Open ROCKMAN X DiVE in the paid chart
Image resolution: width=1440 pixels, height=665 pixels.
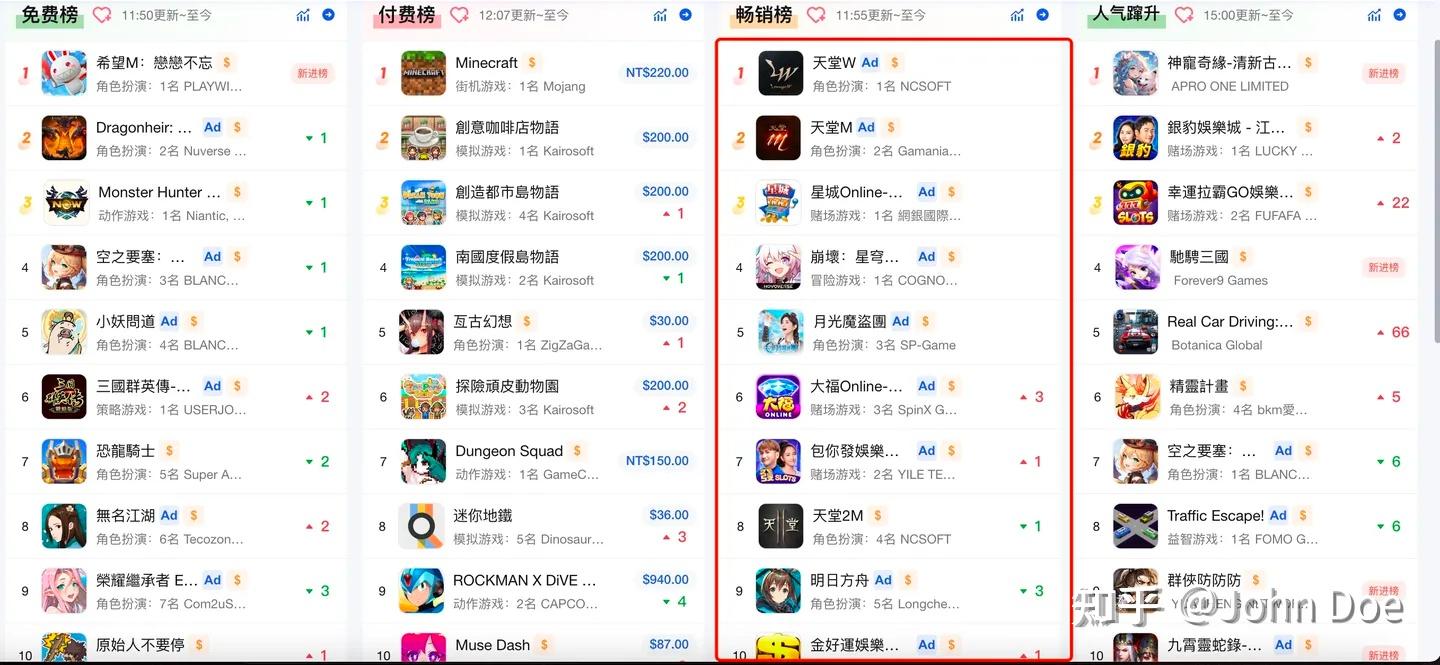pos(524,580)
